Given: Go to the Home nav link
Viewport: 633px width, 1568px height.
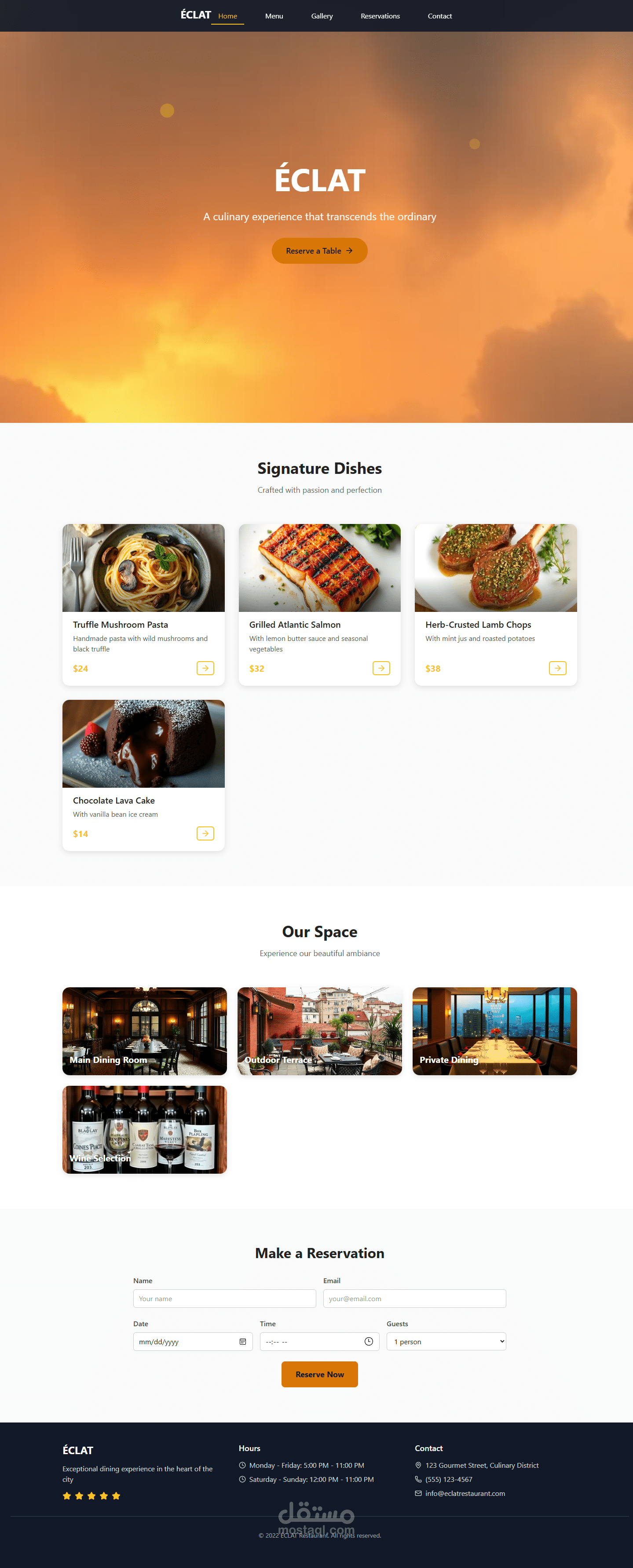Looking at the screenshot, I should pos(227,16).
